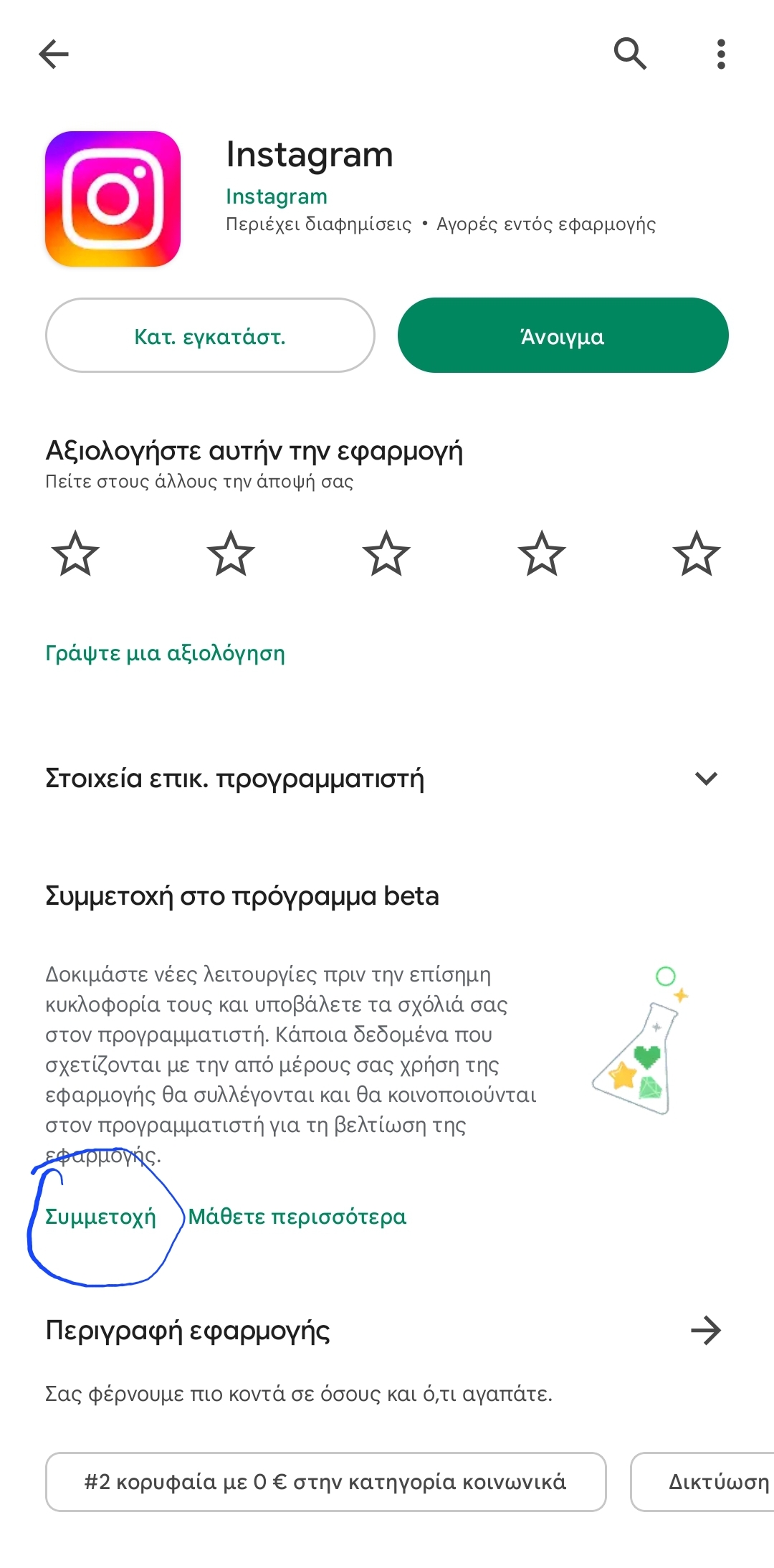Tap the Κατ. εγκατάστ. uninstall button

point(210,336)
